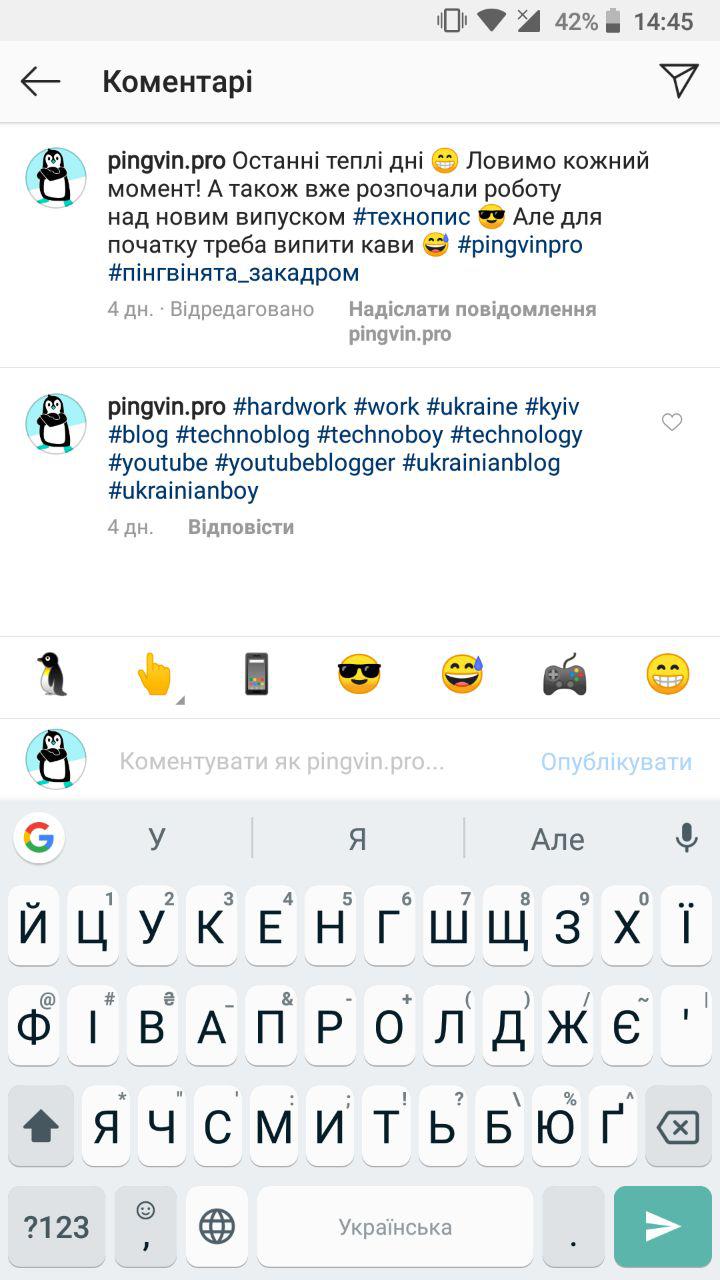
Task: Tap Відповісти under the hashtags comment
Action: (x=241, y=527)
